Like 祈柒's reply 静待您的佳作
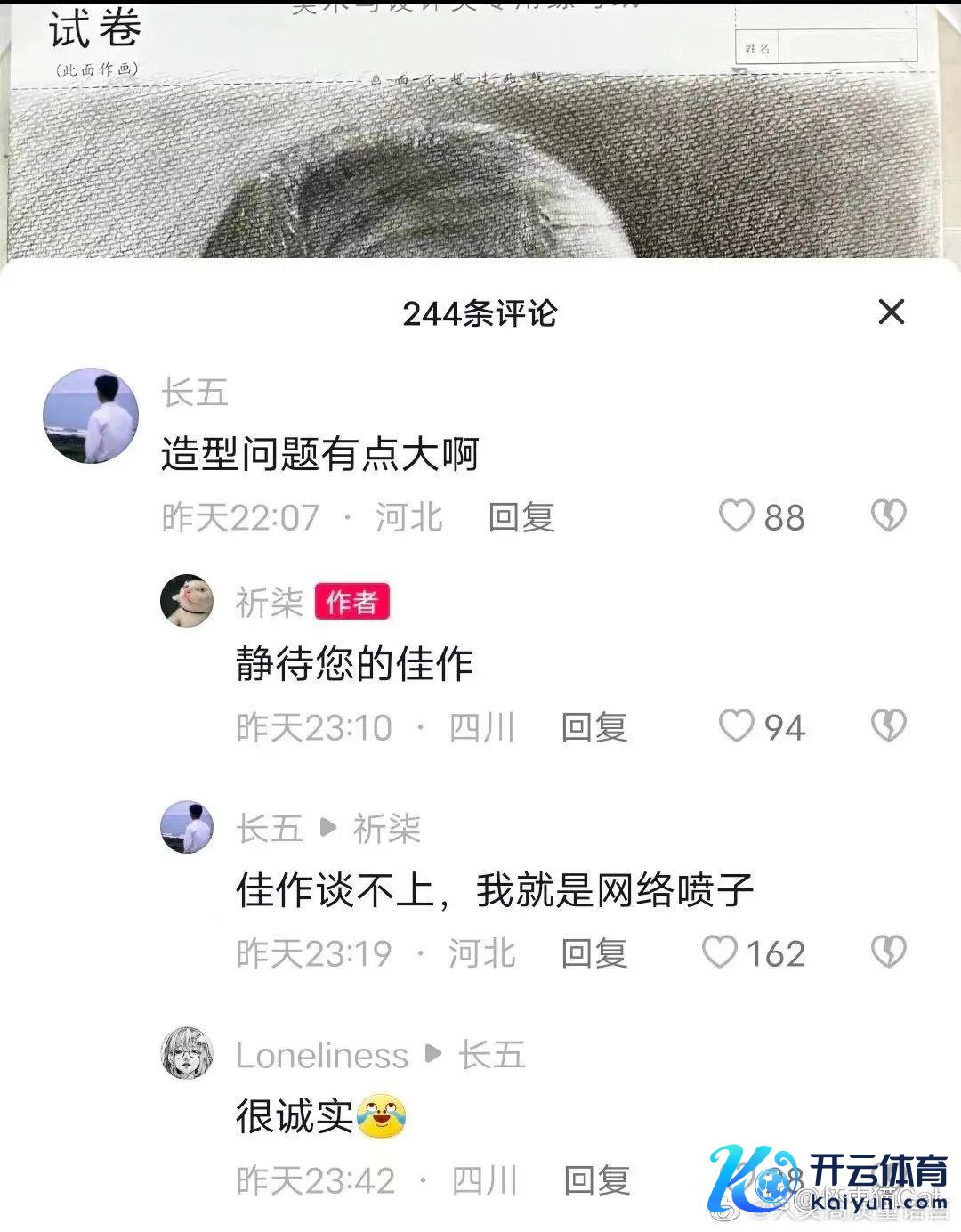Image resolution: width=961 pixels, height=1232 pixels. coord(737,726)
